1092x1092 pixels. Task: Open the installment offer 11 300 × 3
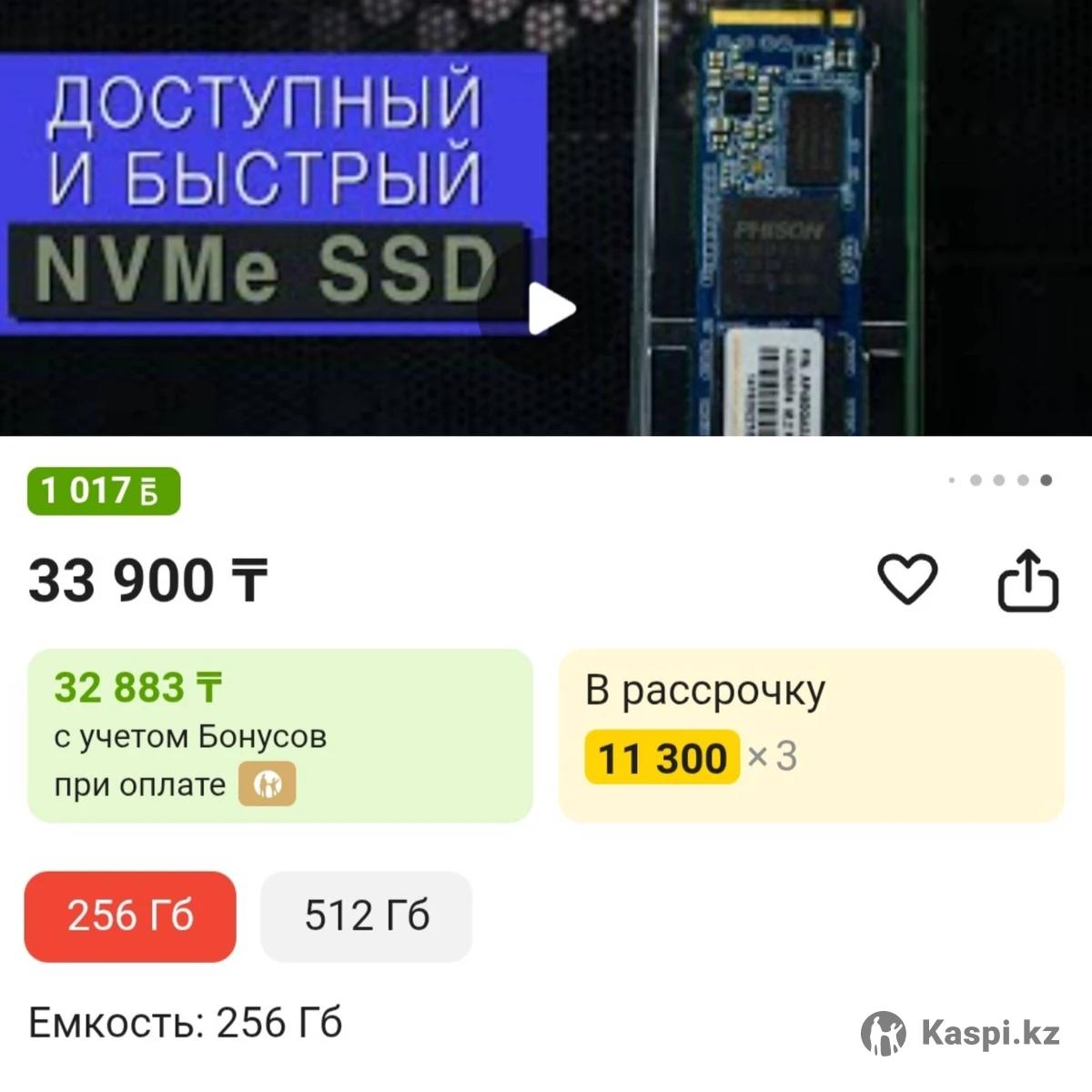(810, 735)
